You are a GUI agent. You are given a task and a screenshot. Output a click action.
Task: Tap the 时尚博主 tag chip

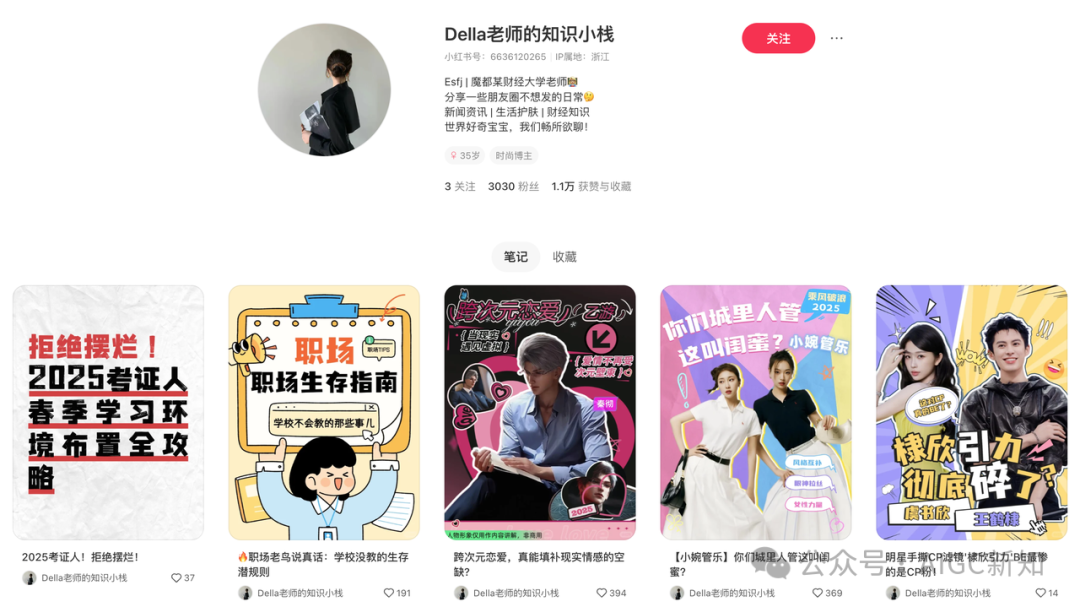tap(514, 156)
